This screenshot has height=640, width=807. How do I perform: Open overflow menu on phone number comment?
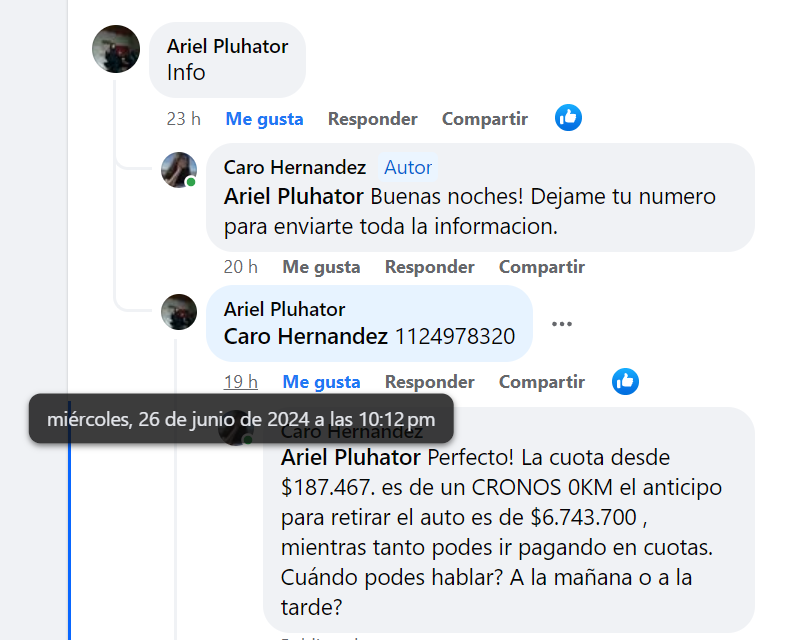[562, 324]
